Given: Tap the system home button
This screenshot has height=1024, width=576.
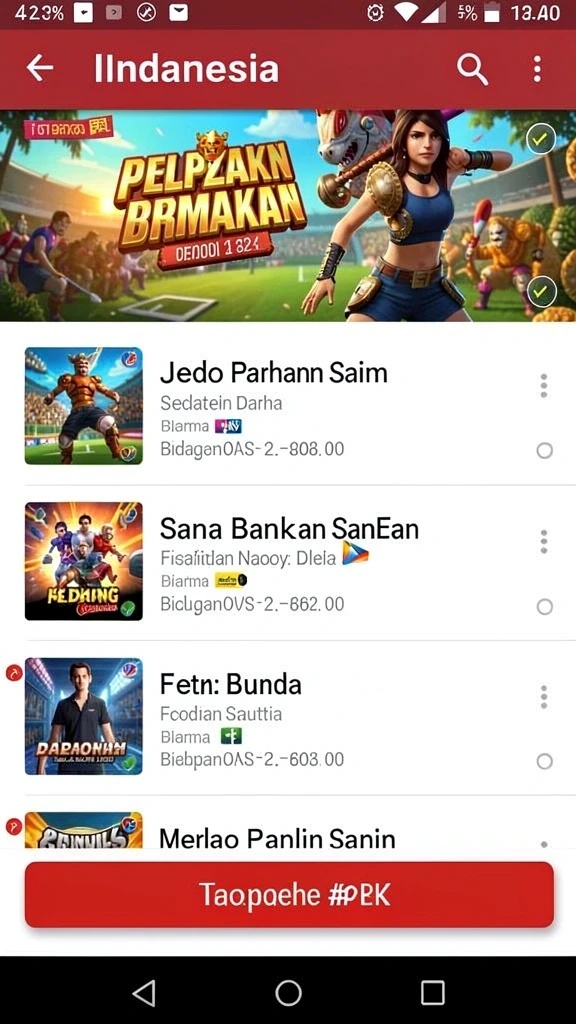Looking at the screenshot, I should point(288,993).
